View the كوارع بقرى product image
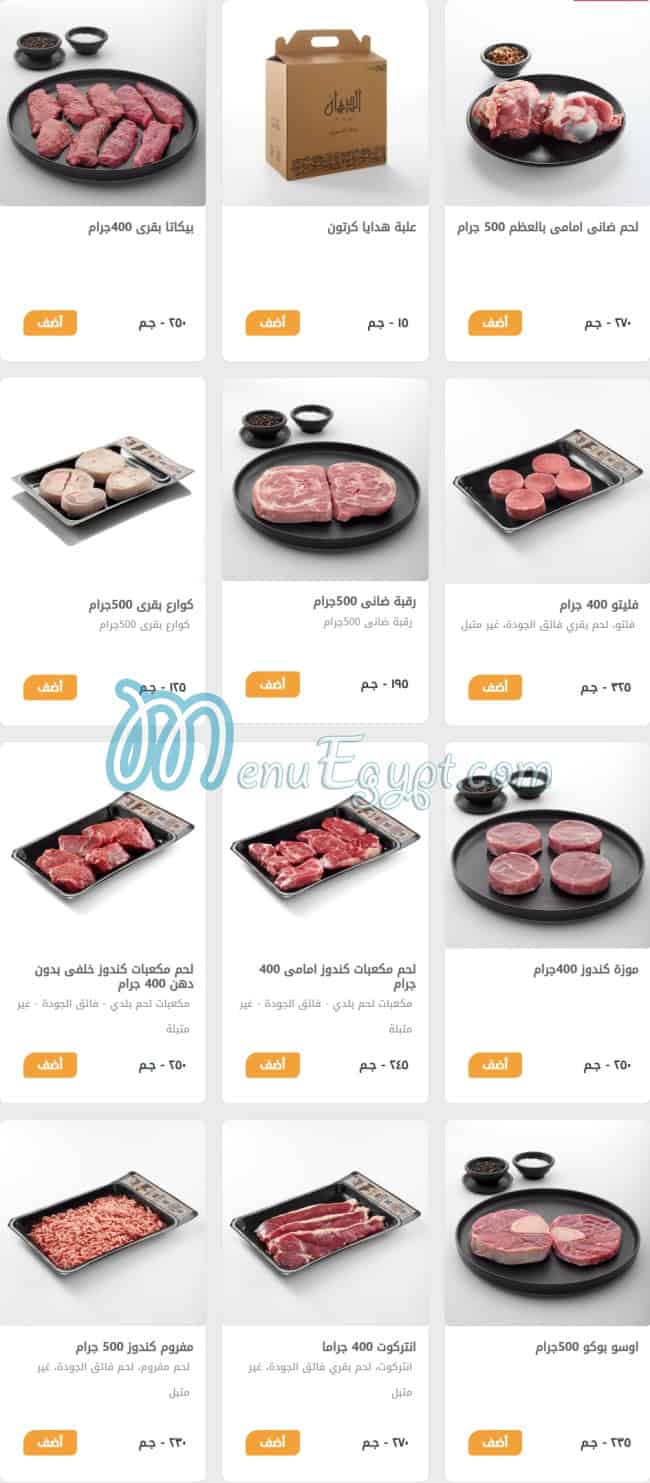The height and width of the screenshot is (1483, 650). tap(103, 480)
